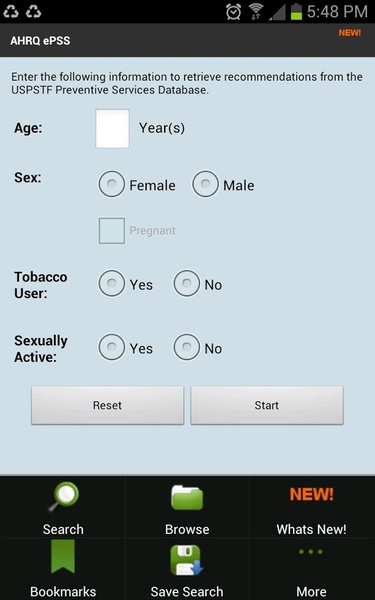Image resolution: width=375 pixels, height=600 pixels.
Task: Open Bookmarks
Action: pyautogui.click(x=63, y=569)
